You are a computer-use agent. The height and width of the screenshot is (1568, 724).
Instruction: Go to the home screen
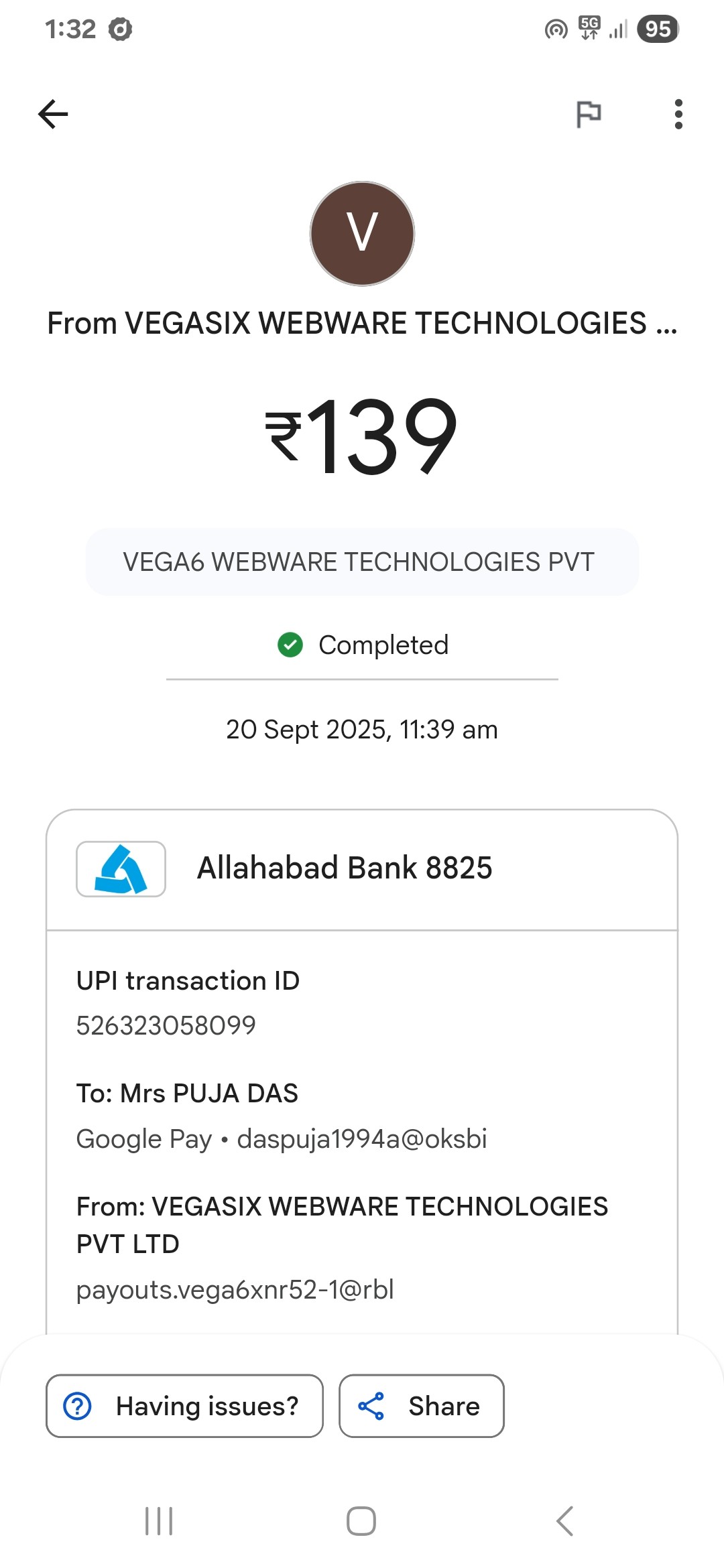(361, 1521)
